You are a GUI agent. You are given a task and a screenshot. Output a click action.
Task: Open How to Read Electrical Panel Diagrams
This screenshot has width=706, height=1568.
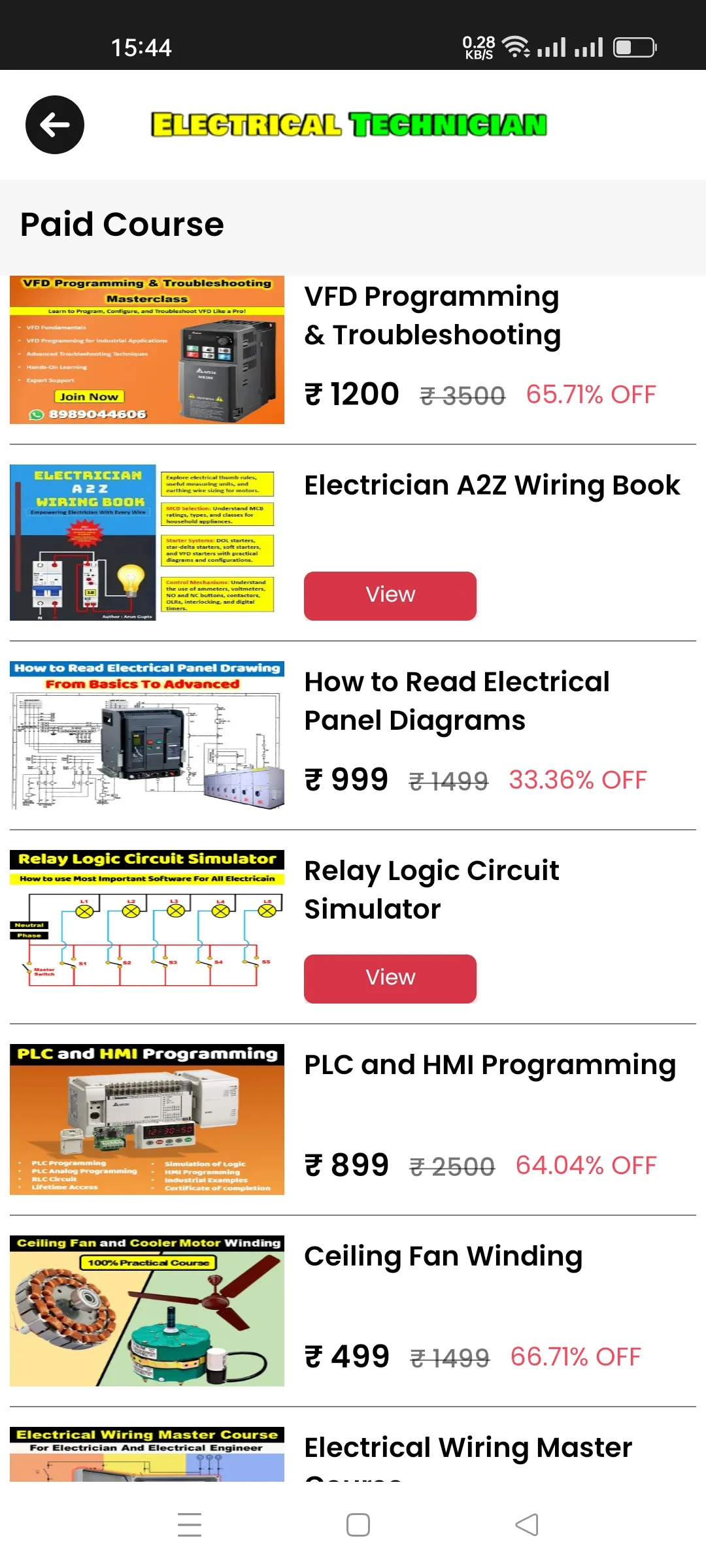point(456,701)
